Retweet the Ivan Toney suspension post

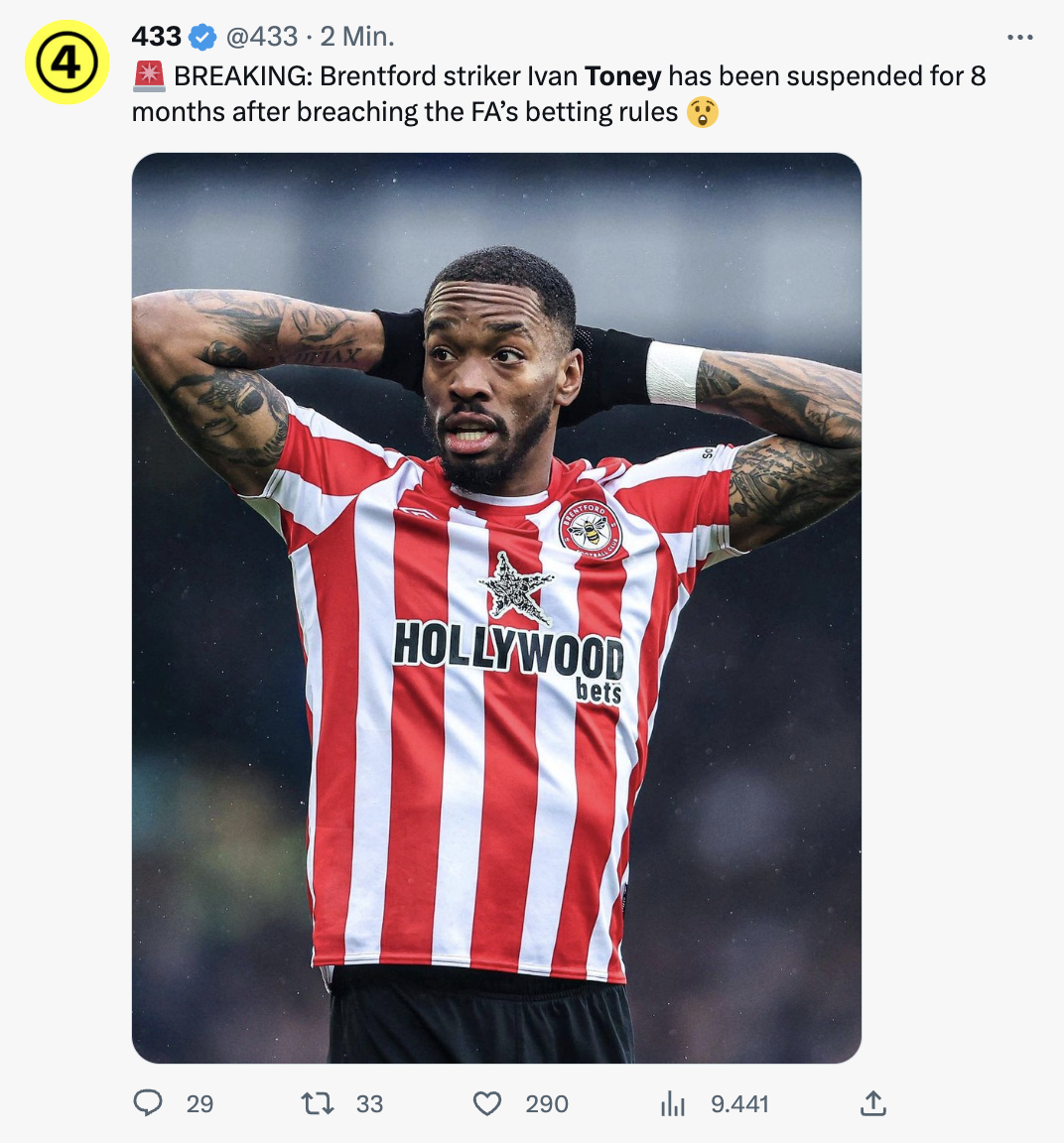[x=318, y=1103]
